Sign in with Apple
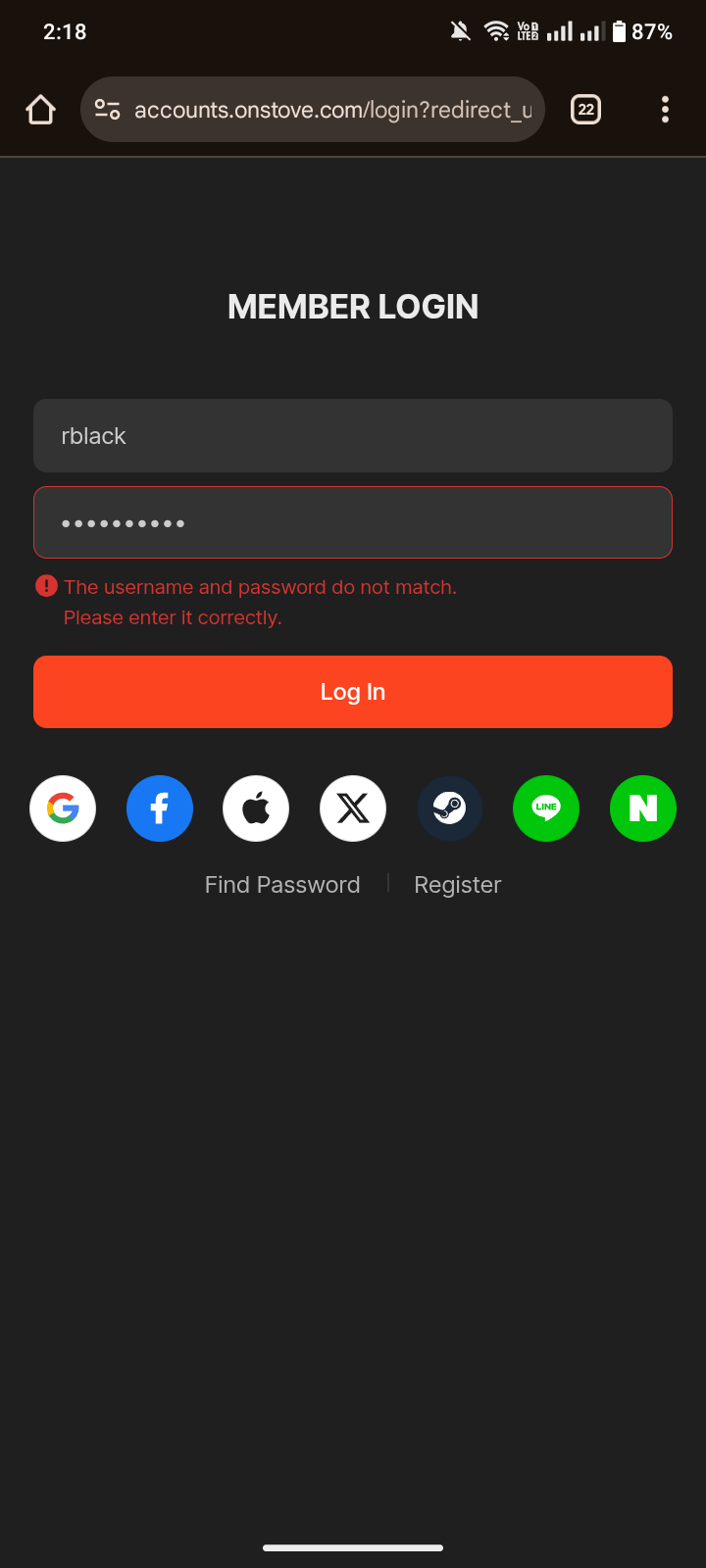706x1568 pixels. 256,808
